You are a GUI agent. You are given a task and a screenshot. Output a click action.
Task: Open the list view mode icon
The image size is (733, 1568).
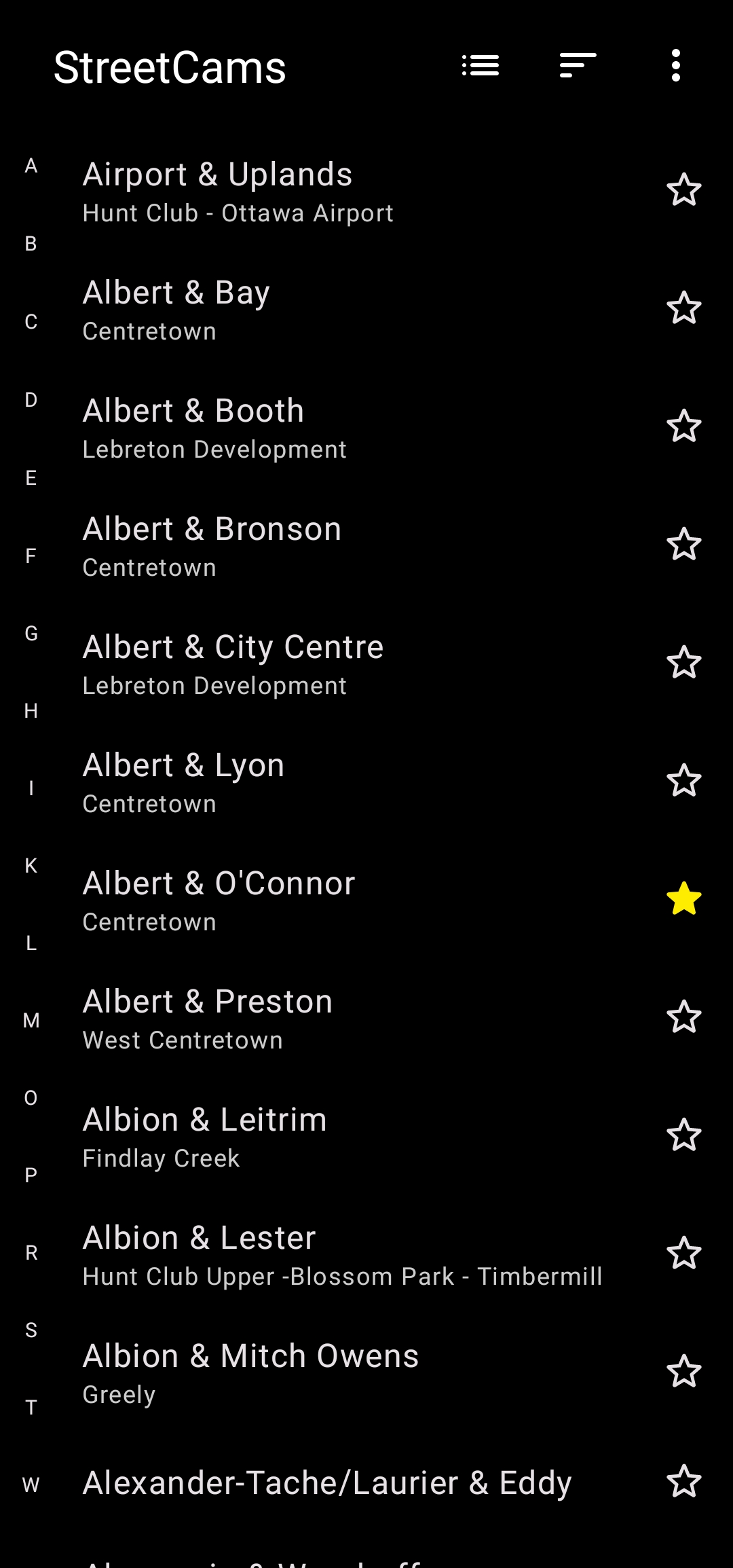tap(481, 66)
